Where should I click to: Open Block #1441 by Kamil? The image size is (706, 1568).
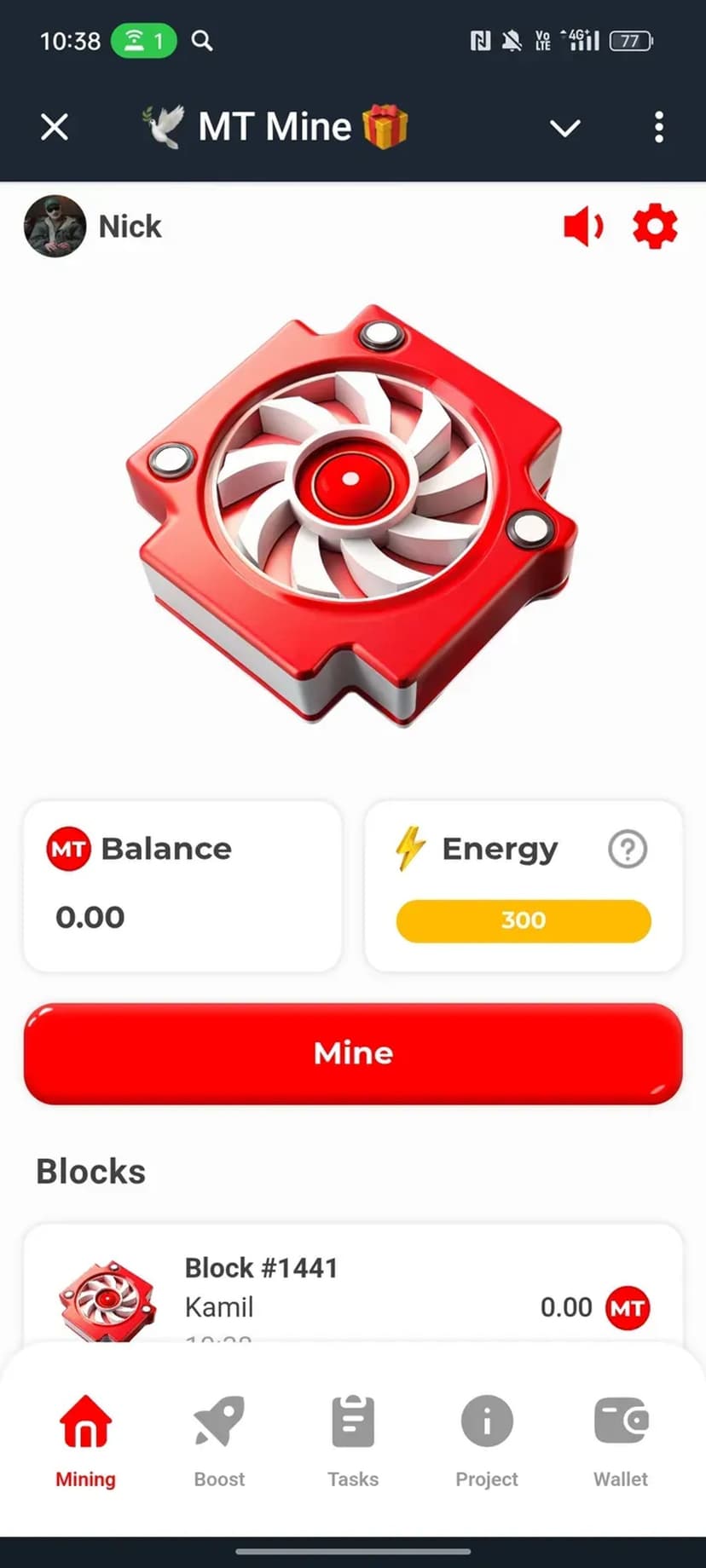[353, 1288]
